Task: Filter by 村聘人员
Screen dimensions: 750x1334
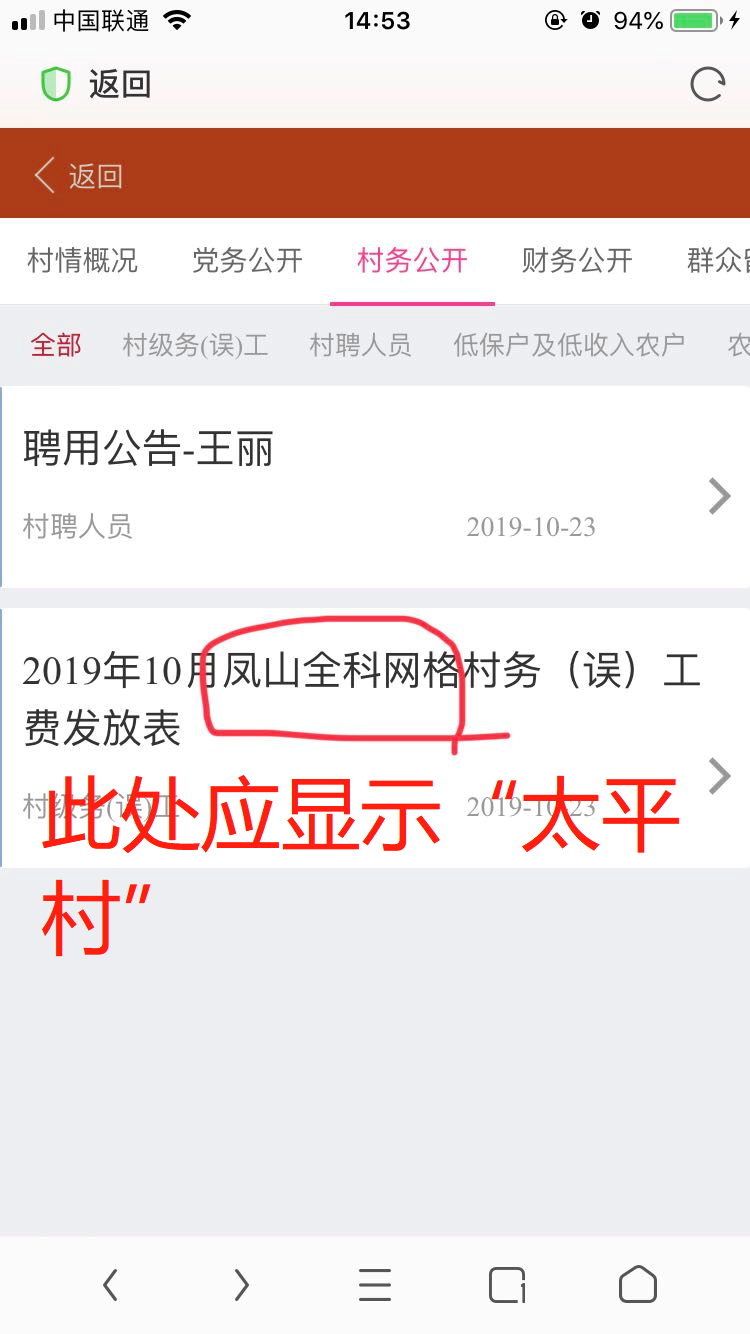Action: 360,346
